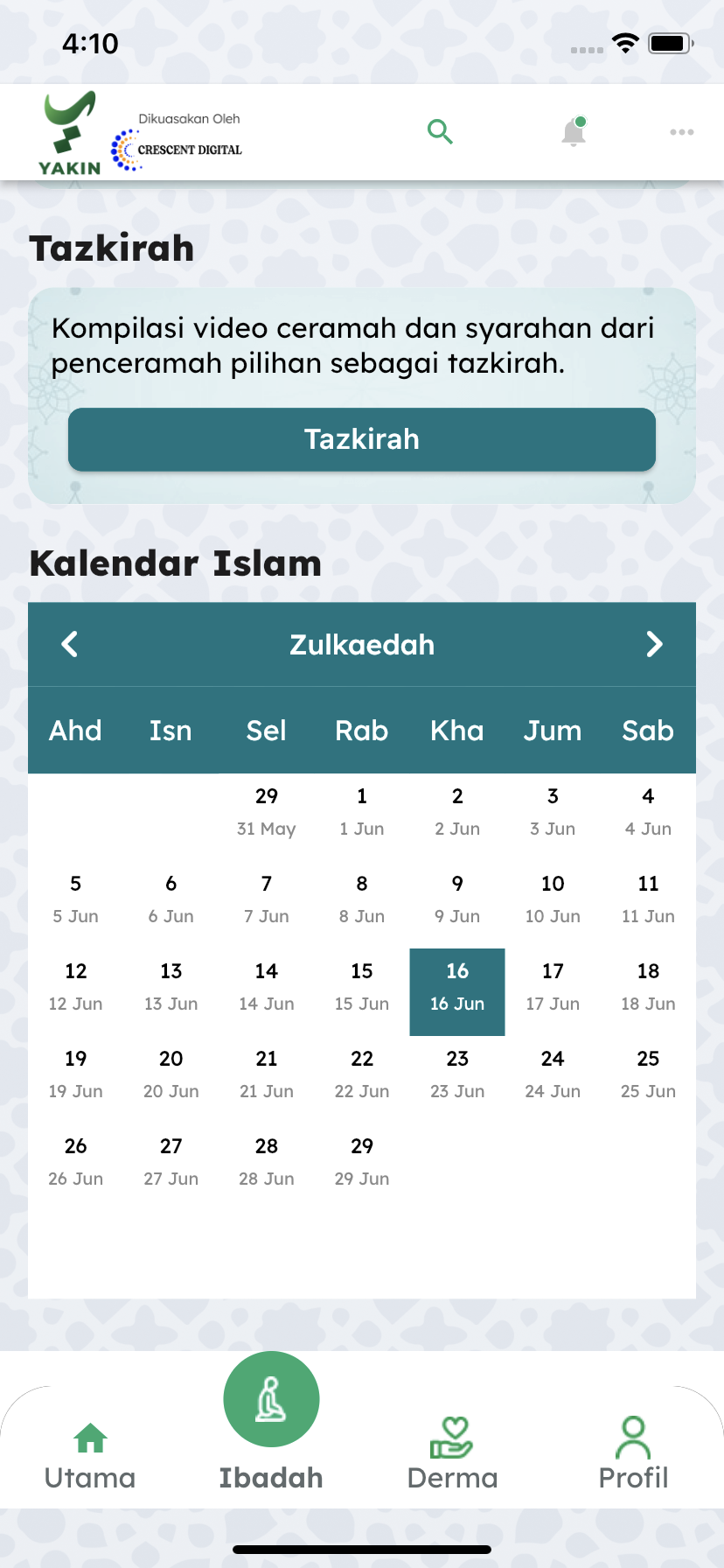Open the three-dot overflow menu
This screenshot has height=1568, width=724.
682,132
